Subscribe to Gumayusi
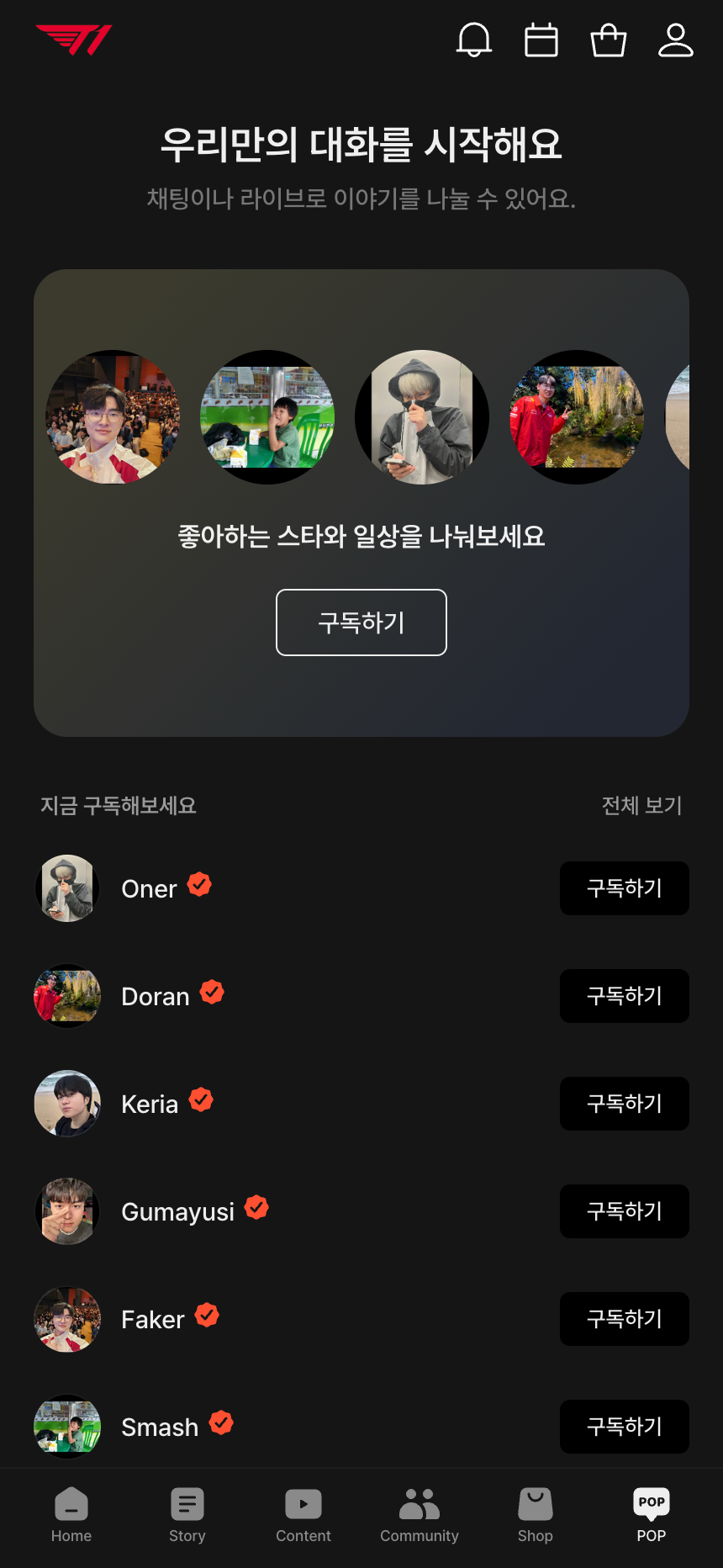This screenshot has height=1568, width=723. (624, 1211)
